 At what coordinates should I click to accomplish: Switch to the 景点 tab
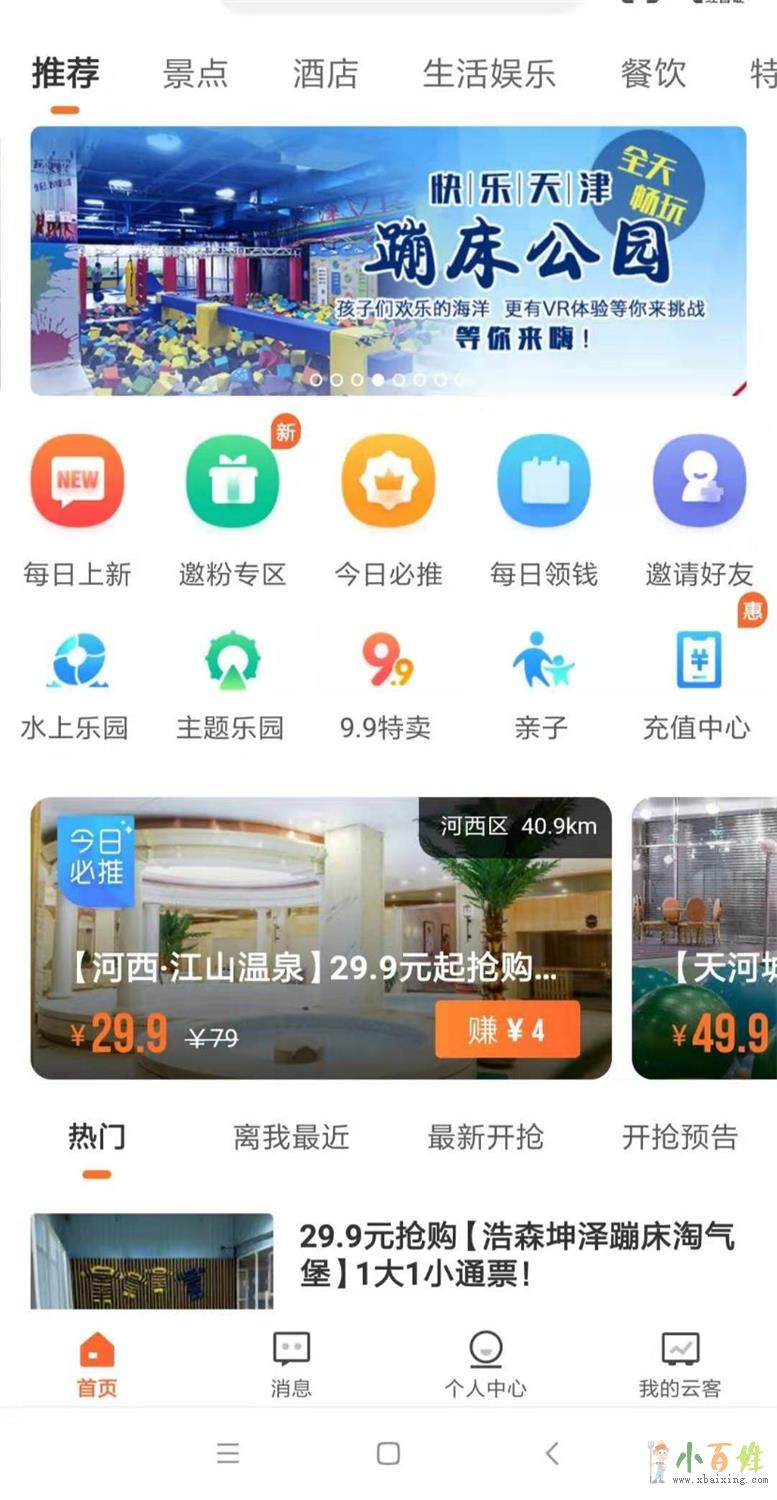coord(195,74)
